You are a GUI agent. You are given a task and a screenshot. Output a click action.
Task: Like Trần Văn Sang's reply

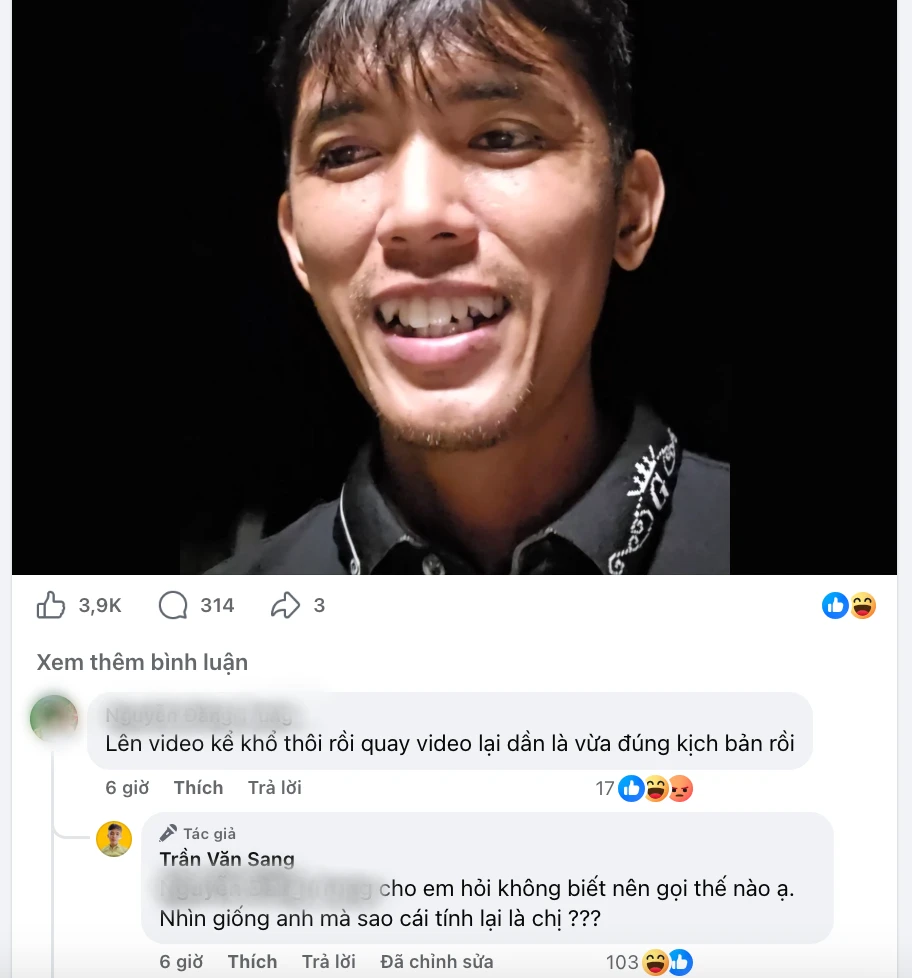252,962
